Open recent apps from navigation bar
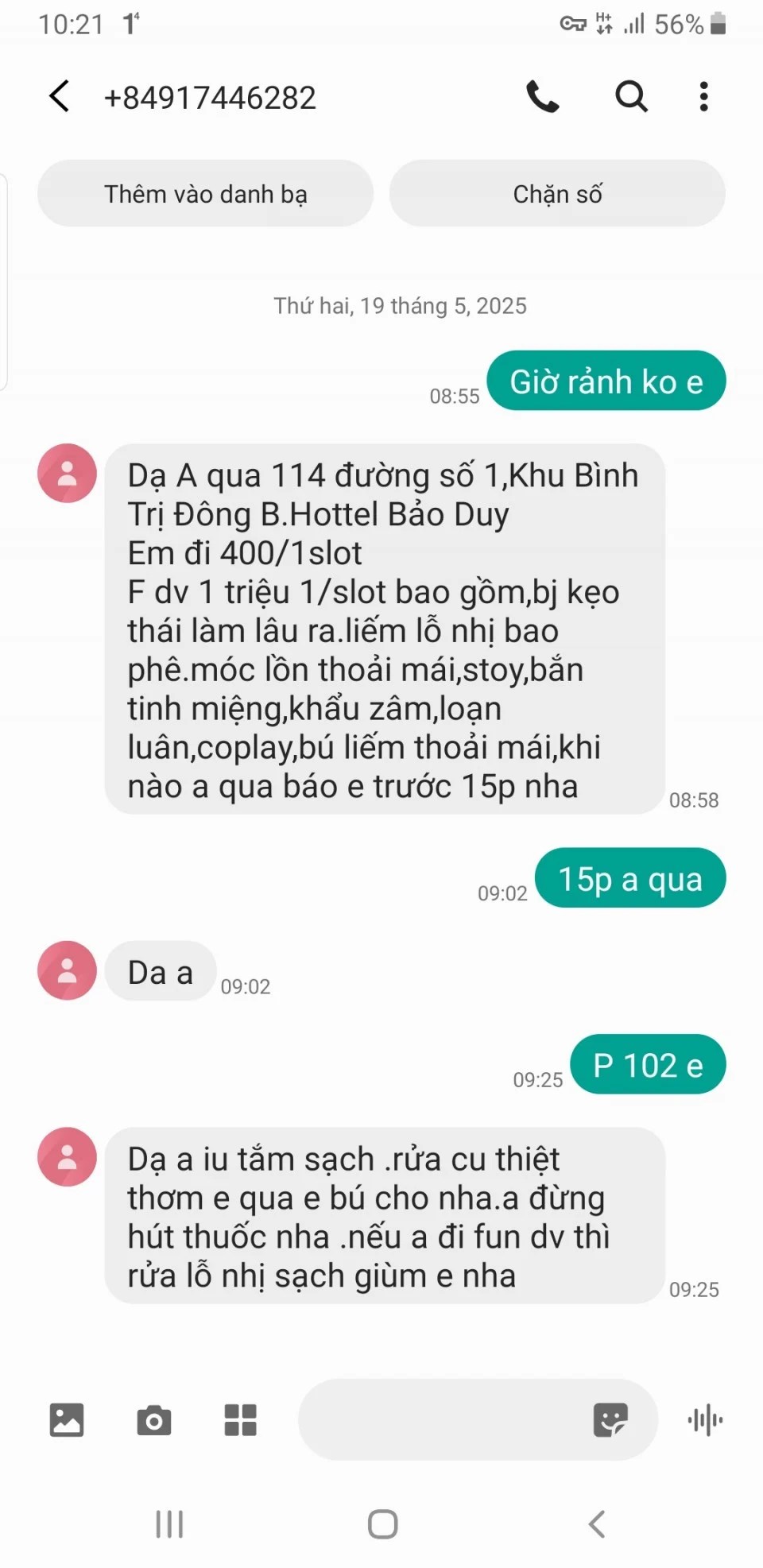The width and height of the screenshot is (763, 1568). 169,1523
